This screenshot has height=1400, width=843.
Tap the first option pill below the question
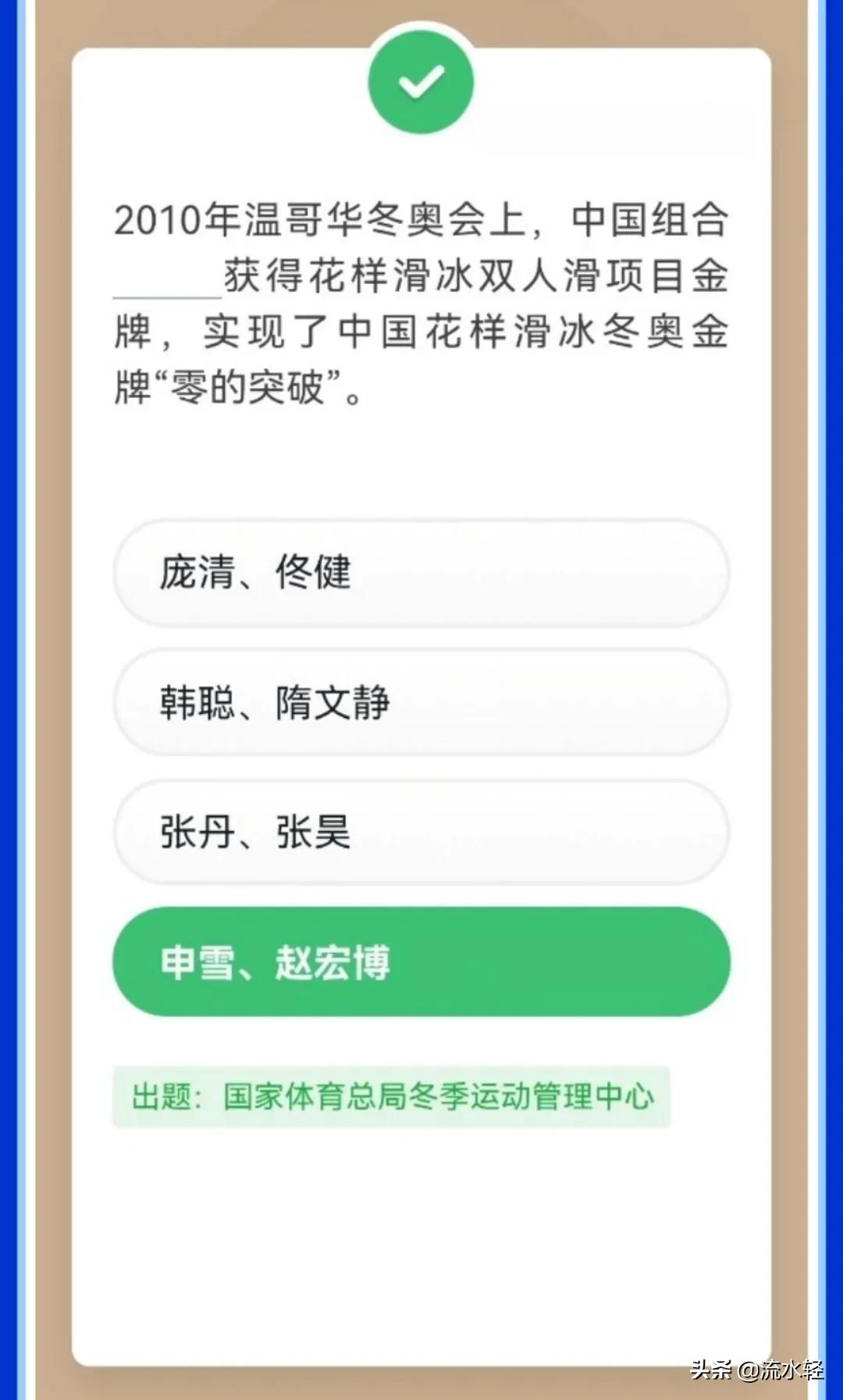tap(421, 574)
